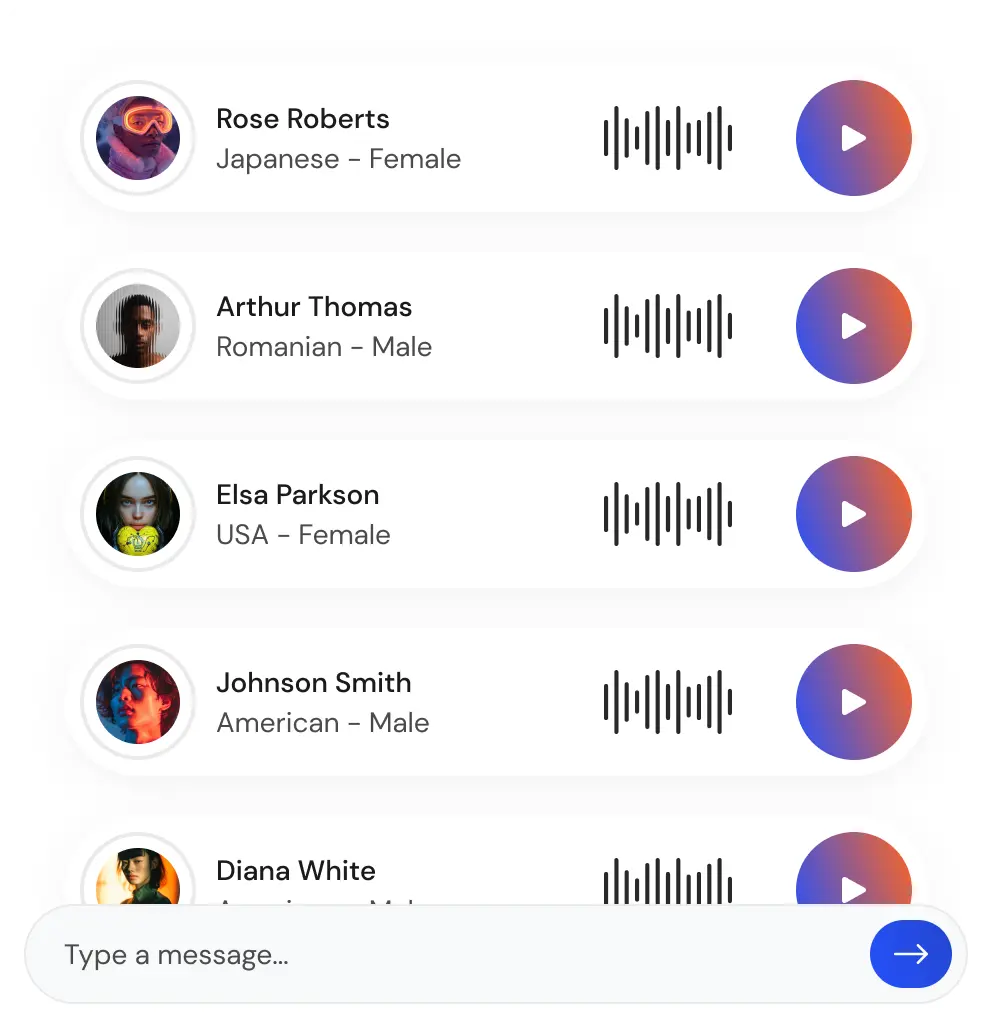Image resolution: width=992 pixels, height=1028 pixels.
Task: Open Johnson Smith's profile avatar
Action: click(138, 702)
